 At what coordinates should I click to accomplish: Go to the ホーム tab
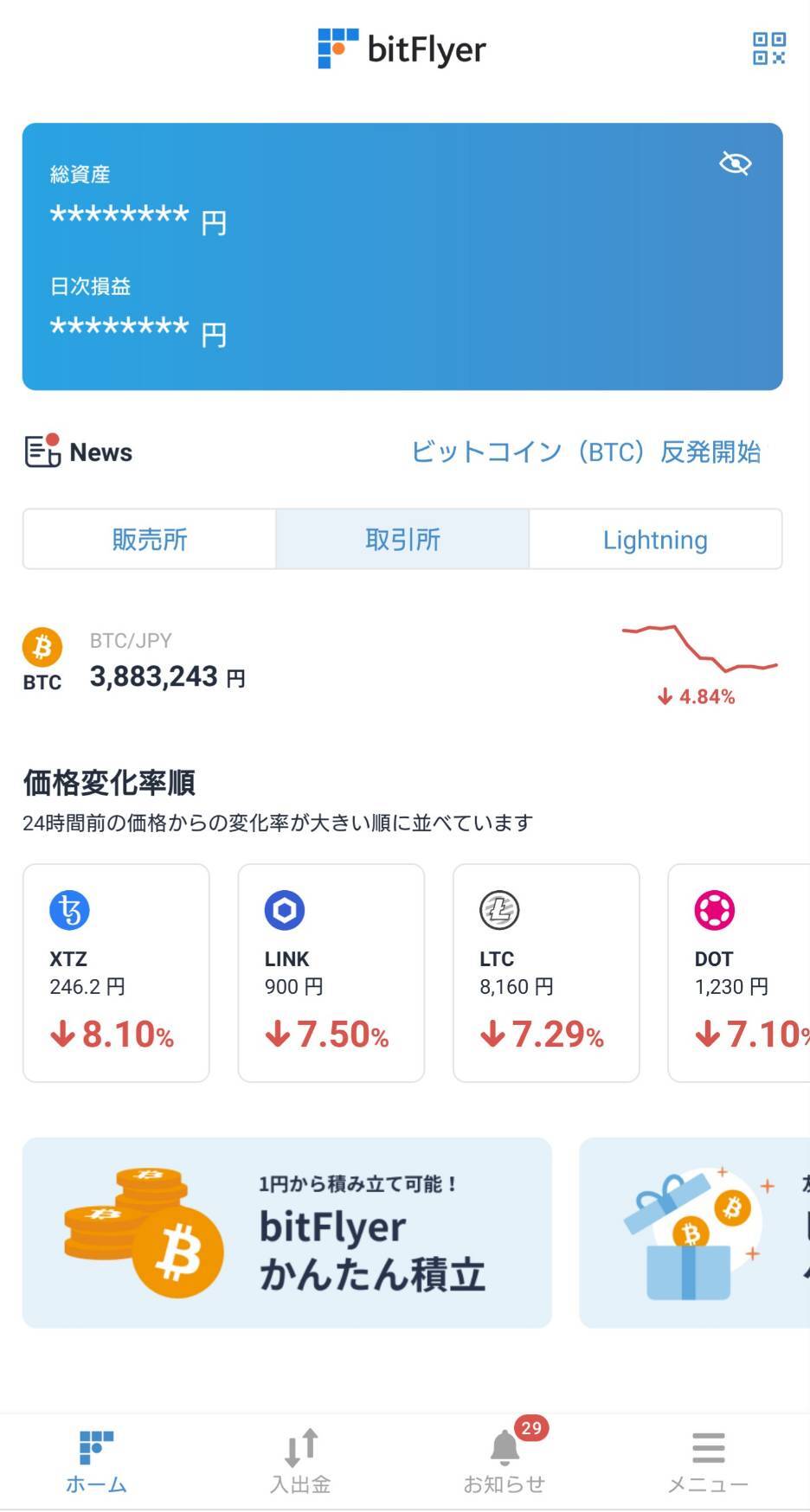pos(96,1462)
